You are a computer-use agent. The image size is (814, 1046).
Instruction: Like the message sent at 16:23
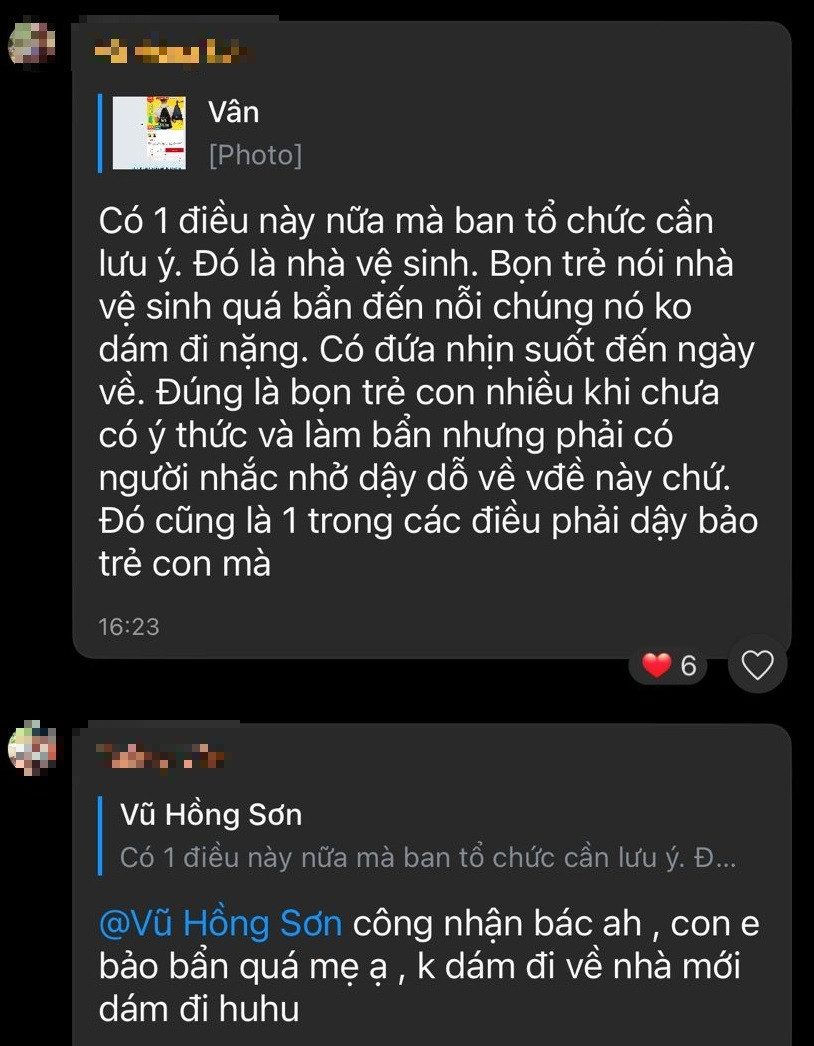point(757,665)
